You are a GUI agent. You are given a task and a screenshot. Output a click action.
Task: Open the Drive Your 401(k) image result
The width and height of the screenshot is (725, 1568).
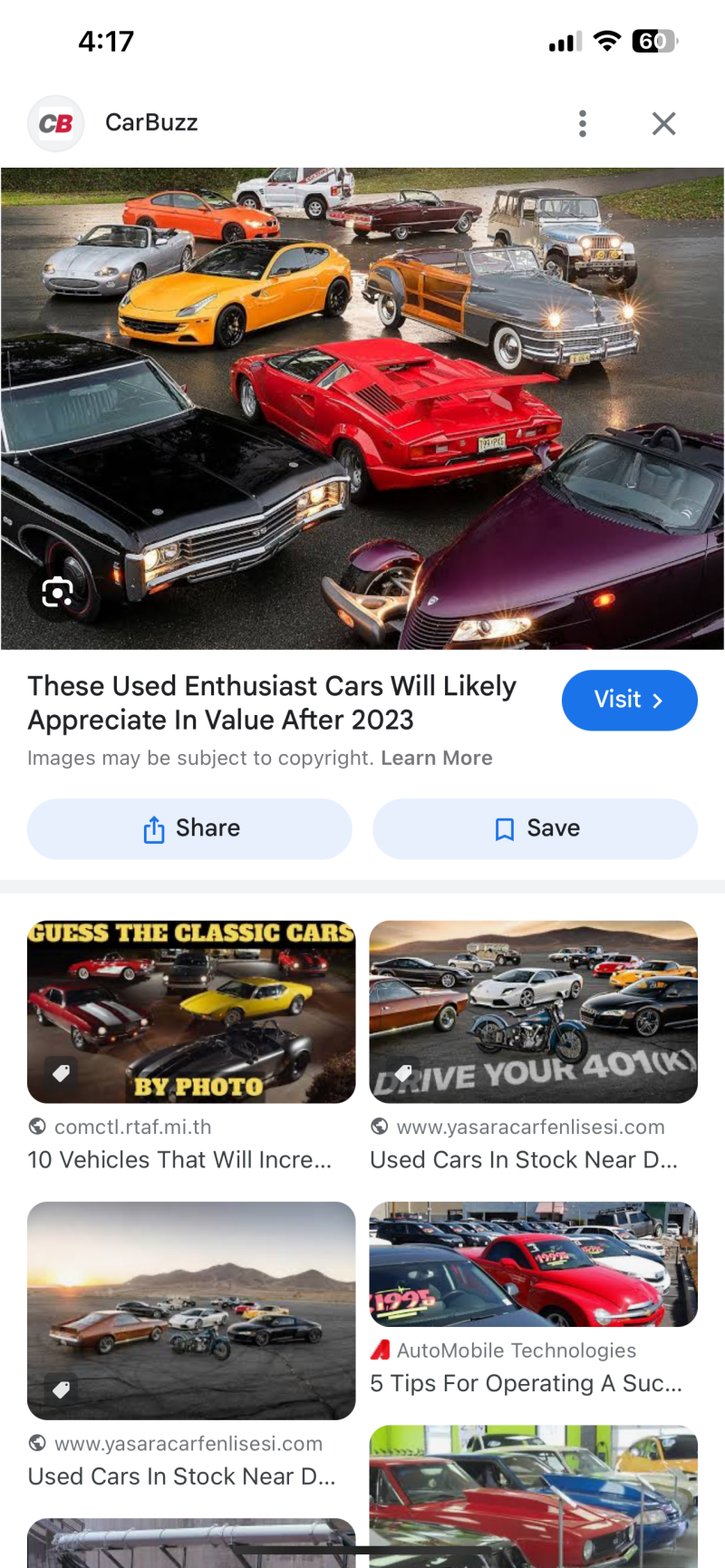coord(533,1011)
